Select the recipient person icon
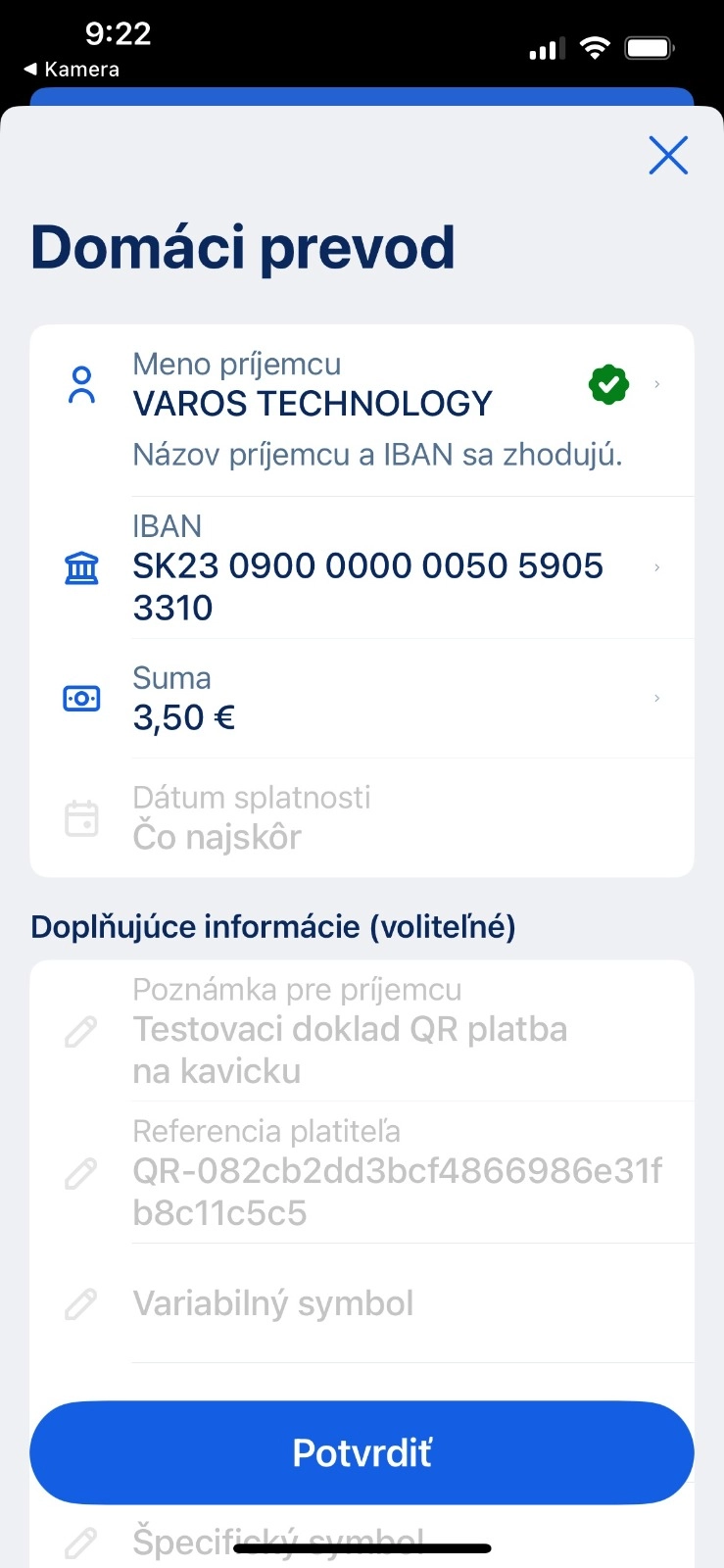The image size is (724, 1568). tap(82, 385)
